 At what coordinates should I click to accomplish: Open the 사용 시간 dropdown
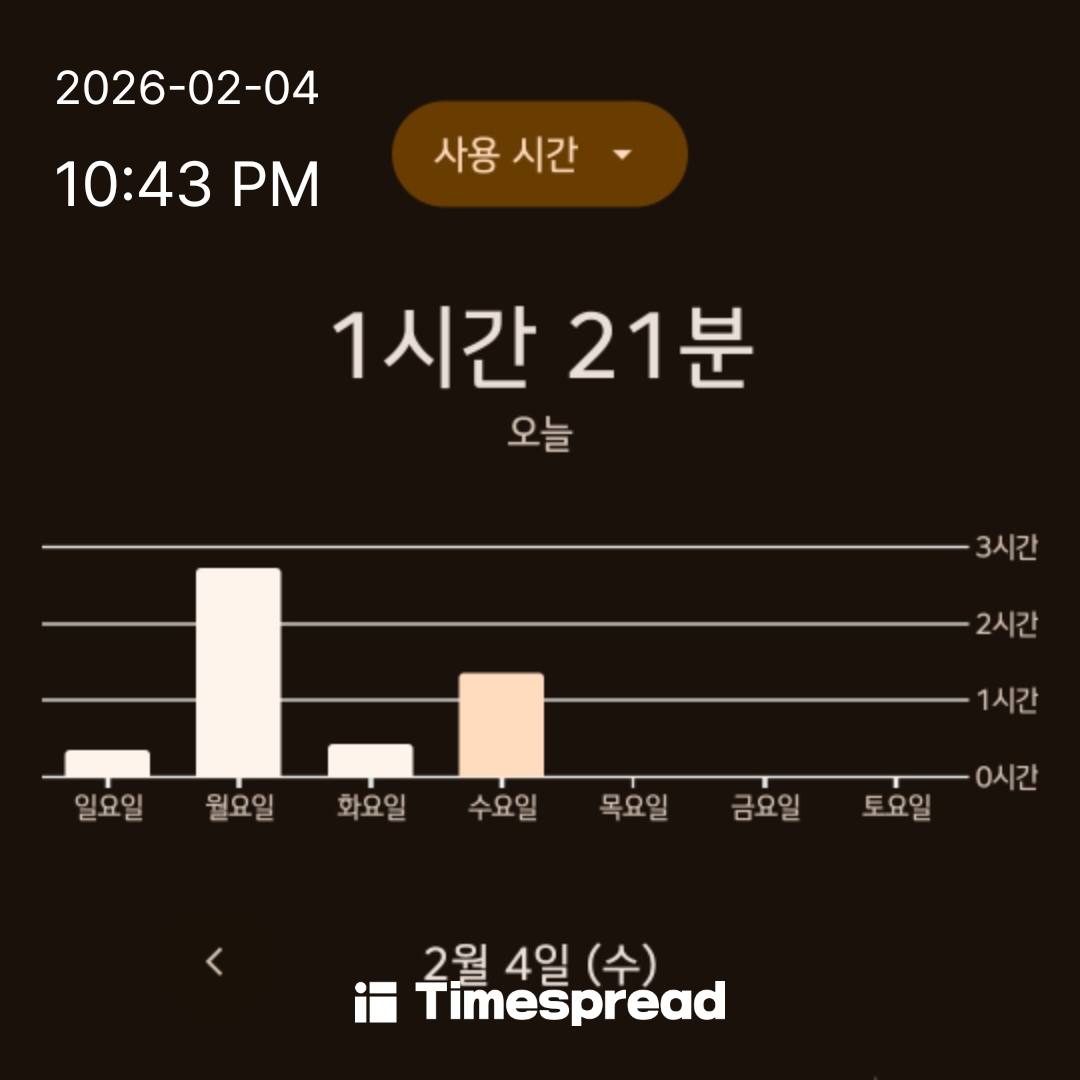coord(539,155)
